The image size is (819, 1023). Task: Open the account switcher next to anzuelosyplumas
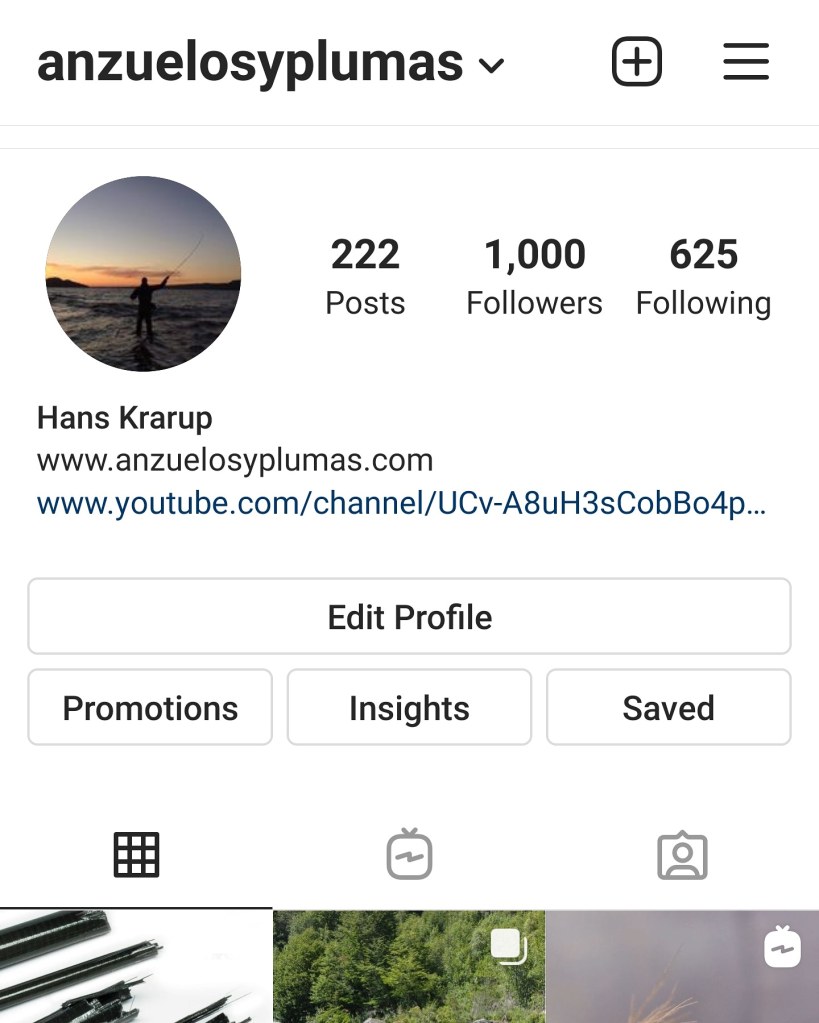[x=491, y=66]
